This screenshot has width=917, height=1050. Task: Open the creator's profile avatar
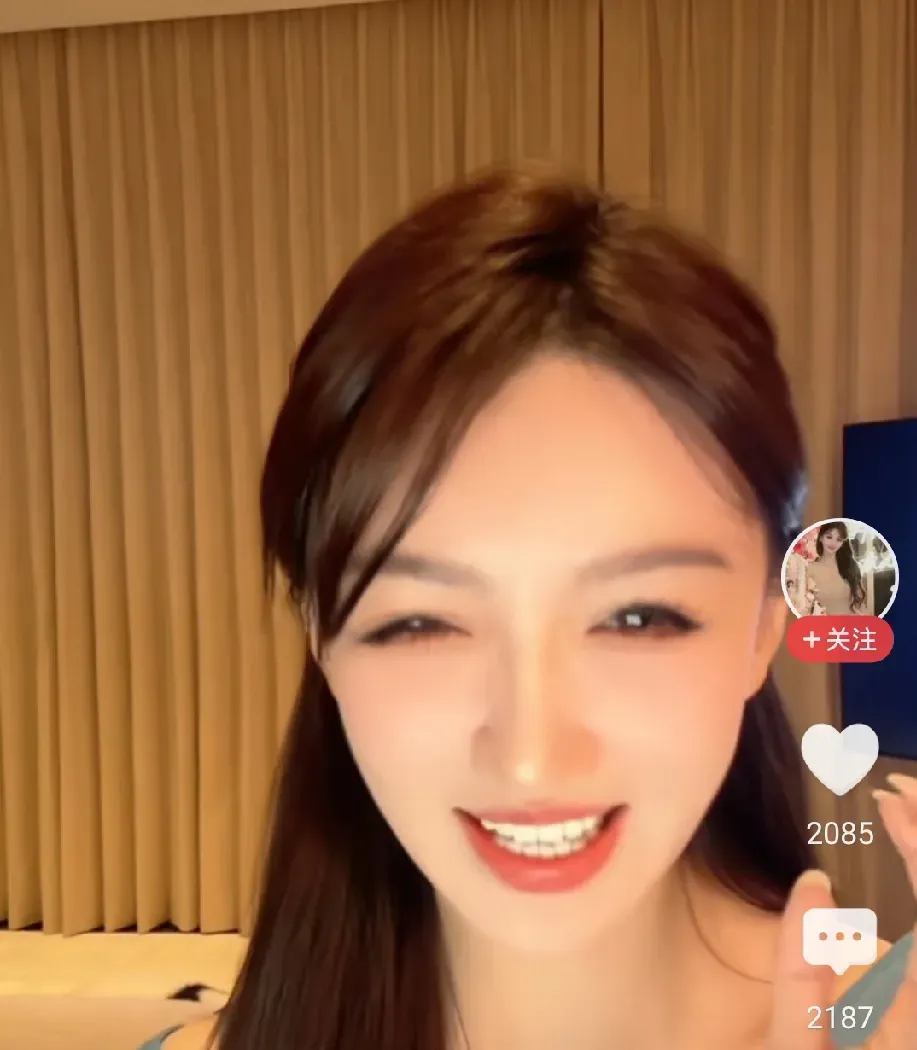pyautogui.click(x=839, y=570)
